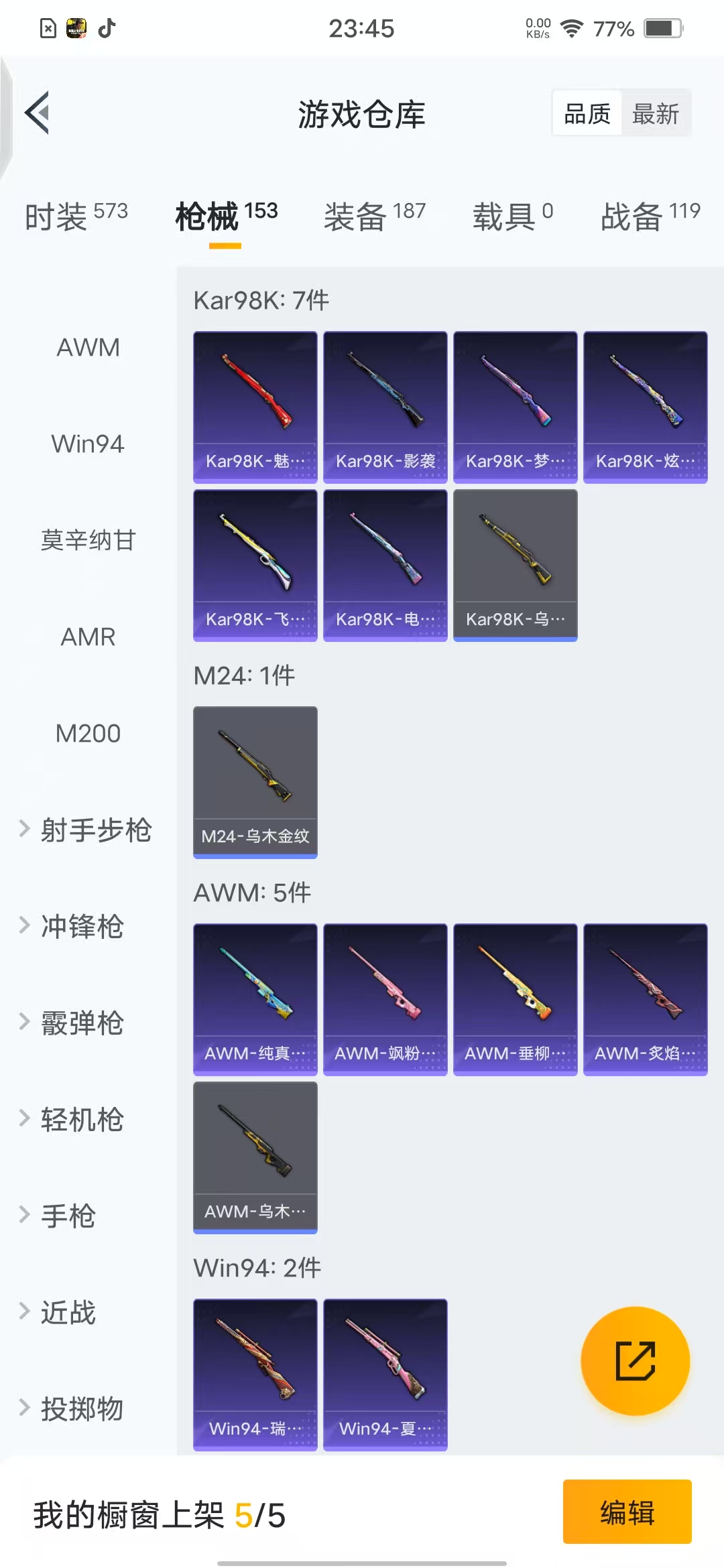Expand the 冲锋枪 category
This screenshot has height=1568, width=724.
(74, 926)
